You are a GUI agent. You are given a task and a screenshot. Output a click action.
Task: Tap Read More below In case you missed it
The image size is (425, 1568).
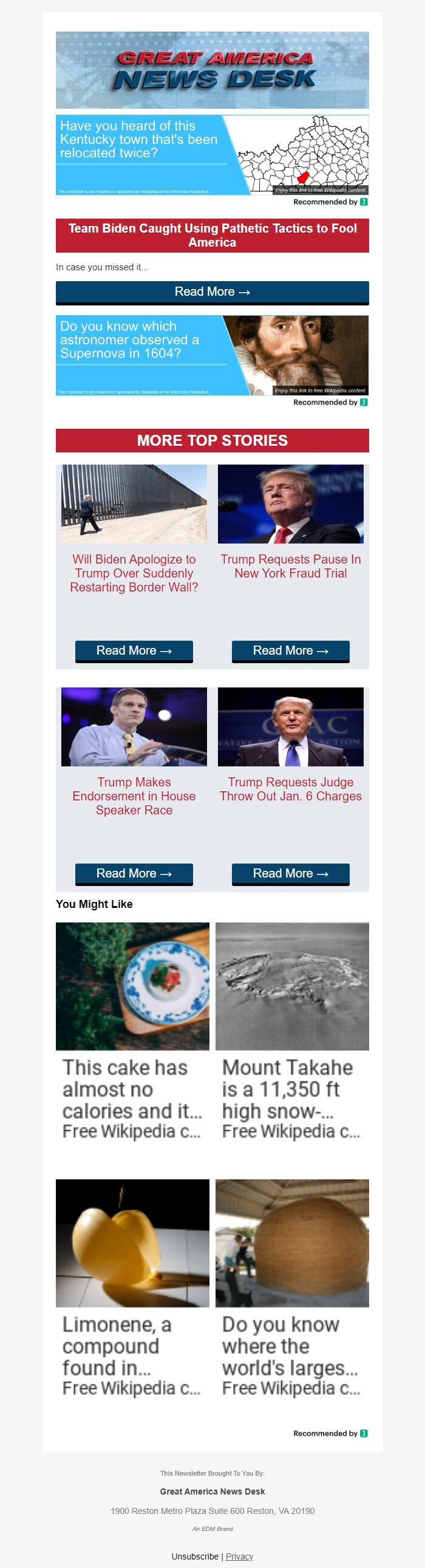click(212, 292)
